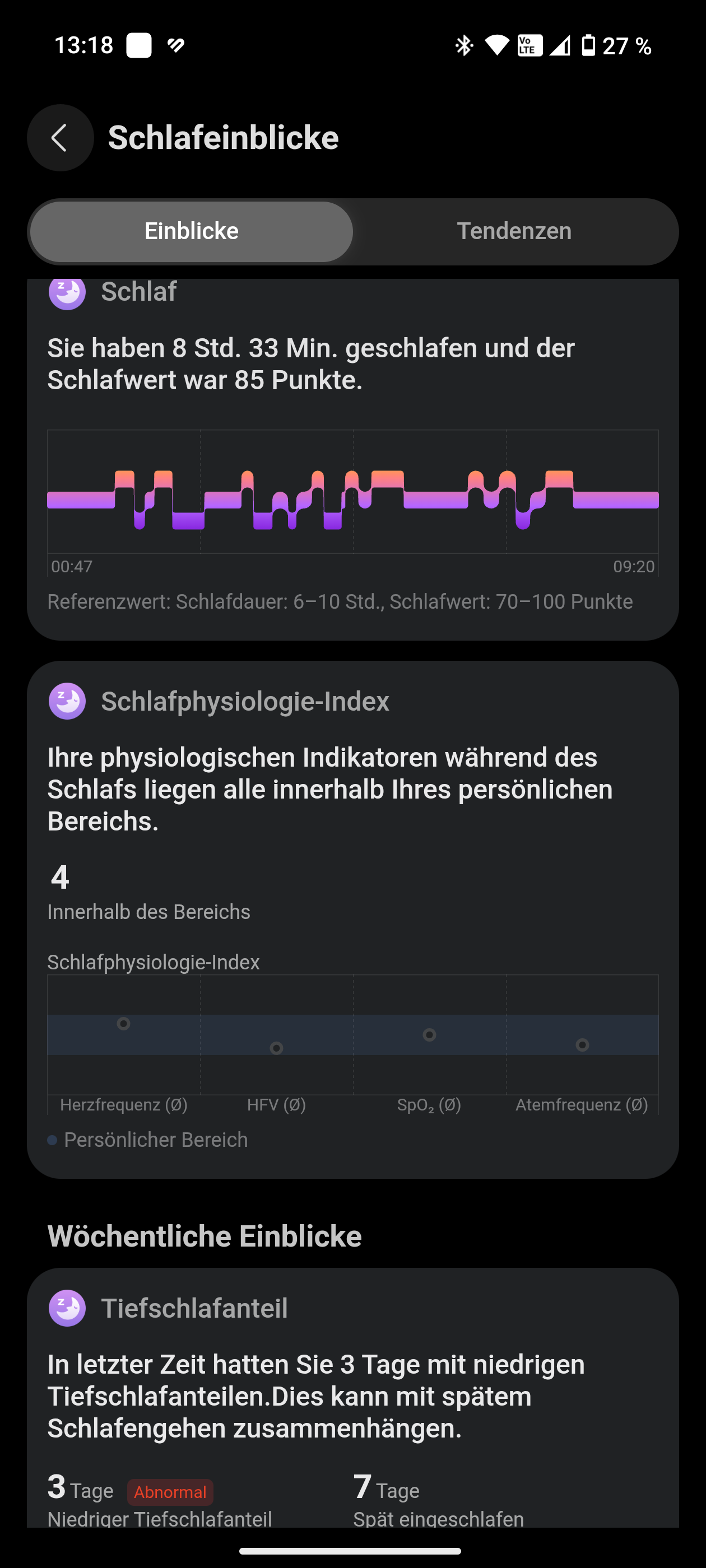
Task: Switch to the Tendenzen tab
Action: [x=513, y=231]
